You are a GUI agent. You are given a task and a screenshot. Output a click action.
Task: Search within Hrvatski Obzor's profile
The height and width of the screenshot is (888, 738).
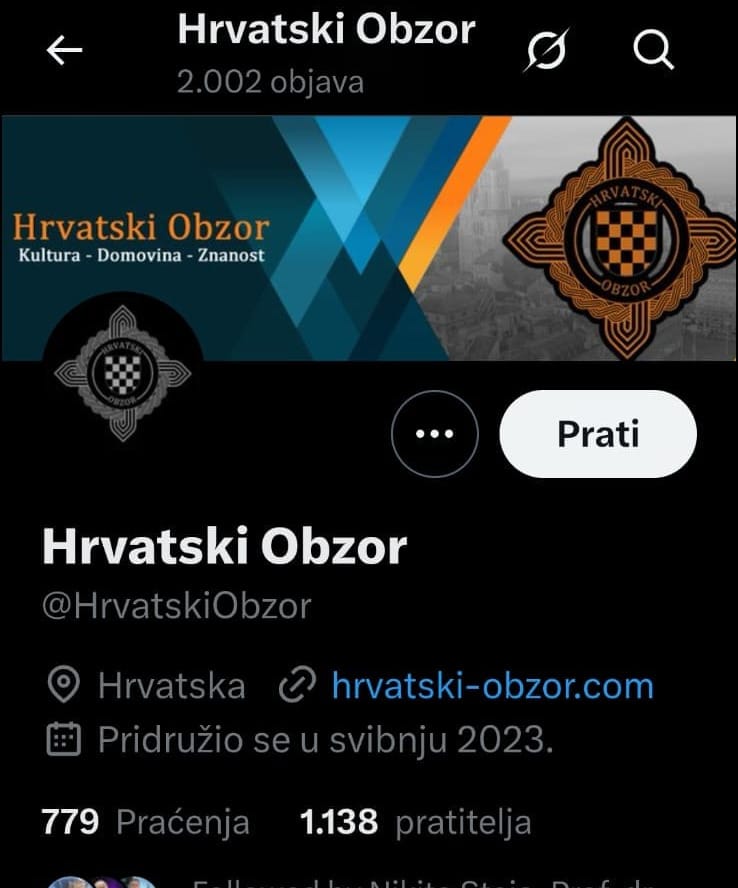coord(654,50)
